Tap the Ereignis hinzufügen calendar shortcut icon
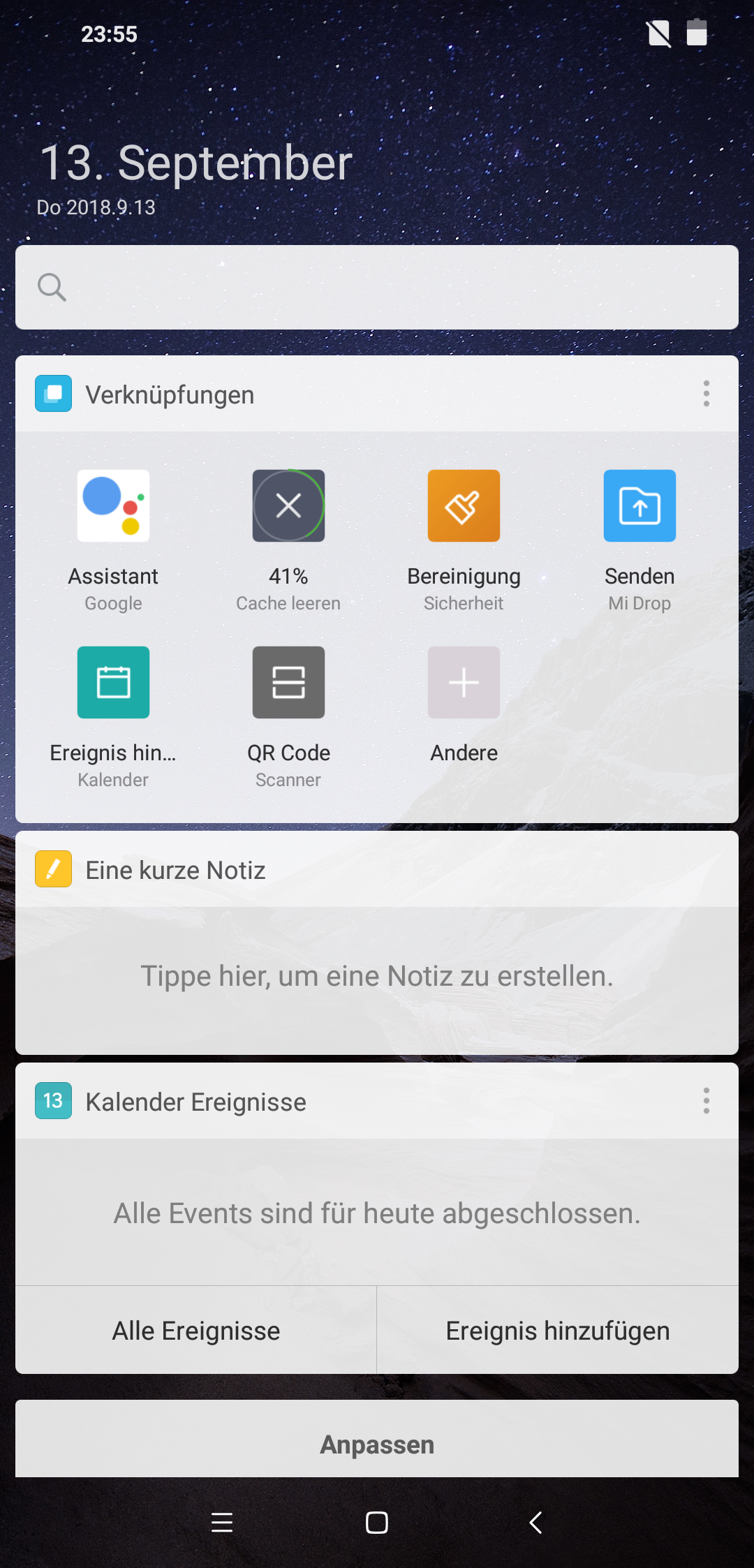Screen dimensions: 754x1568 coord(113,682)
